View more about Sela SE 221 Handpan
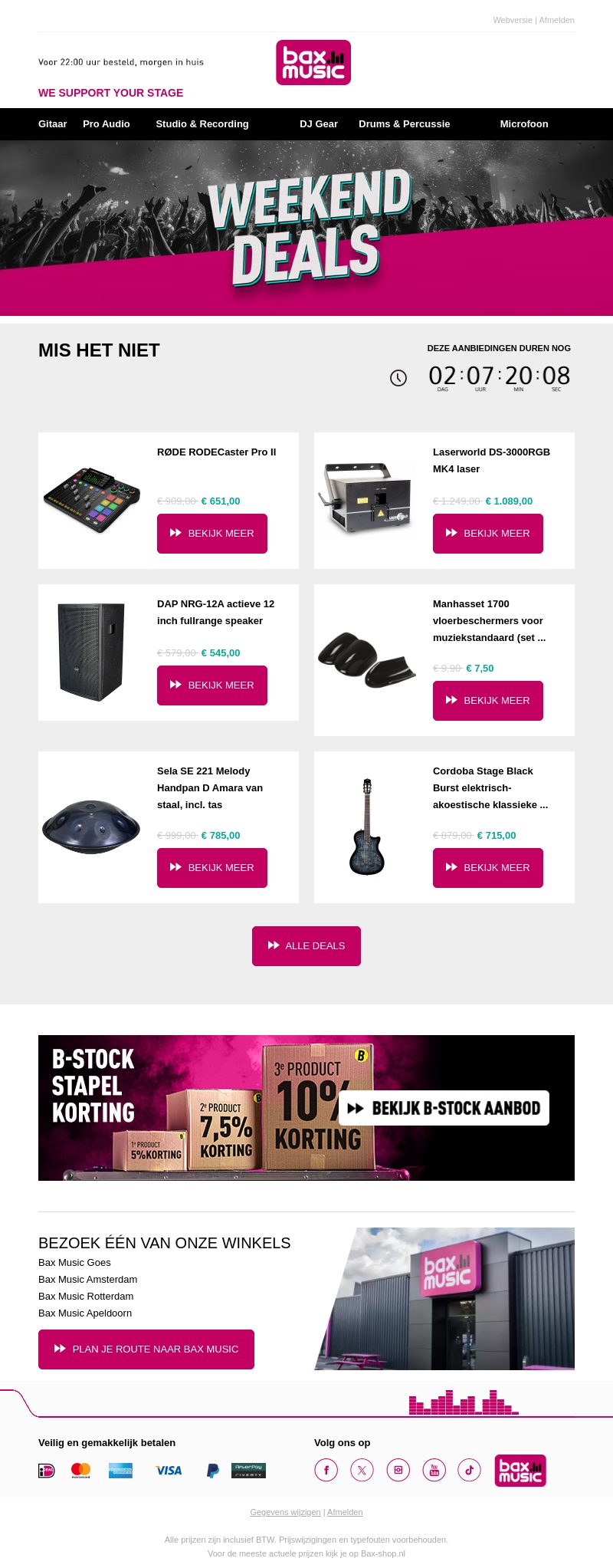Screen dimensions: 613x1568 [212, 868]
